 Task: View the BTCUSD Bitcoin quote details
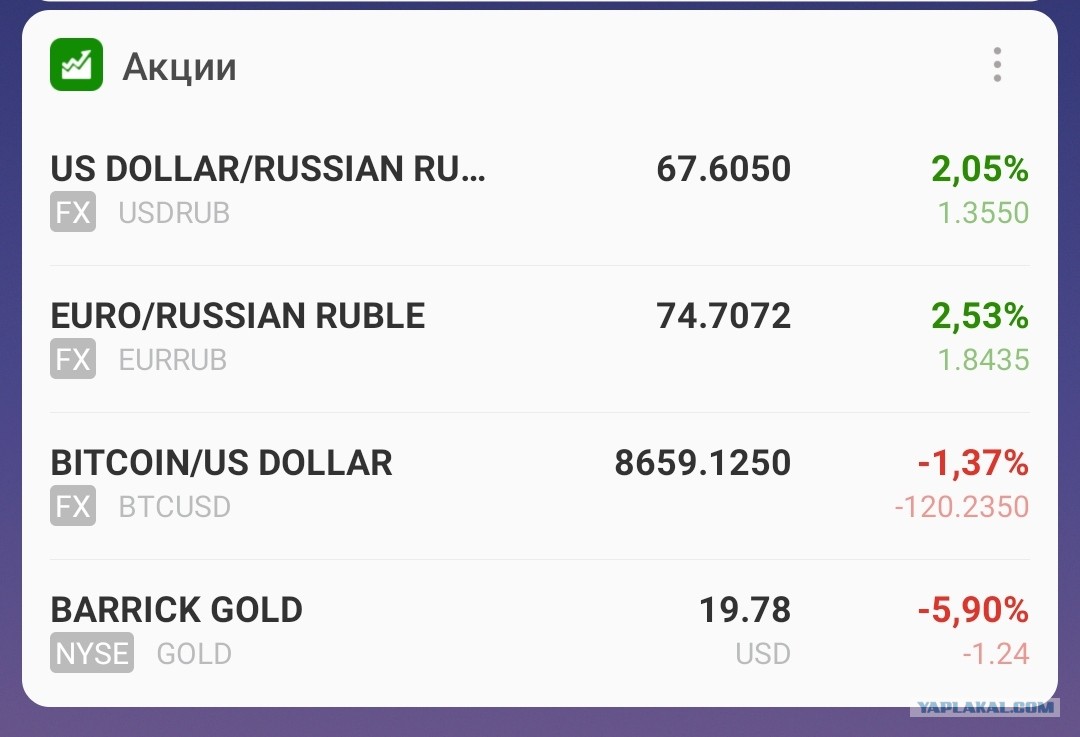(539, 486)
